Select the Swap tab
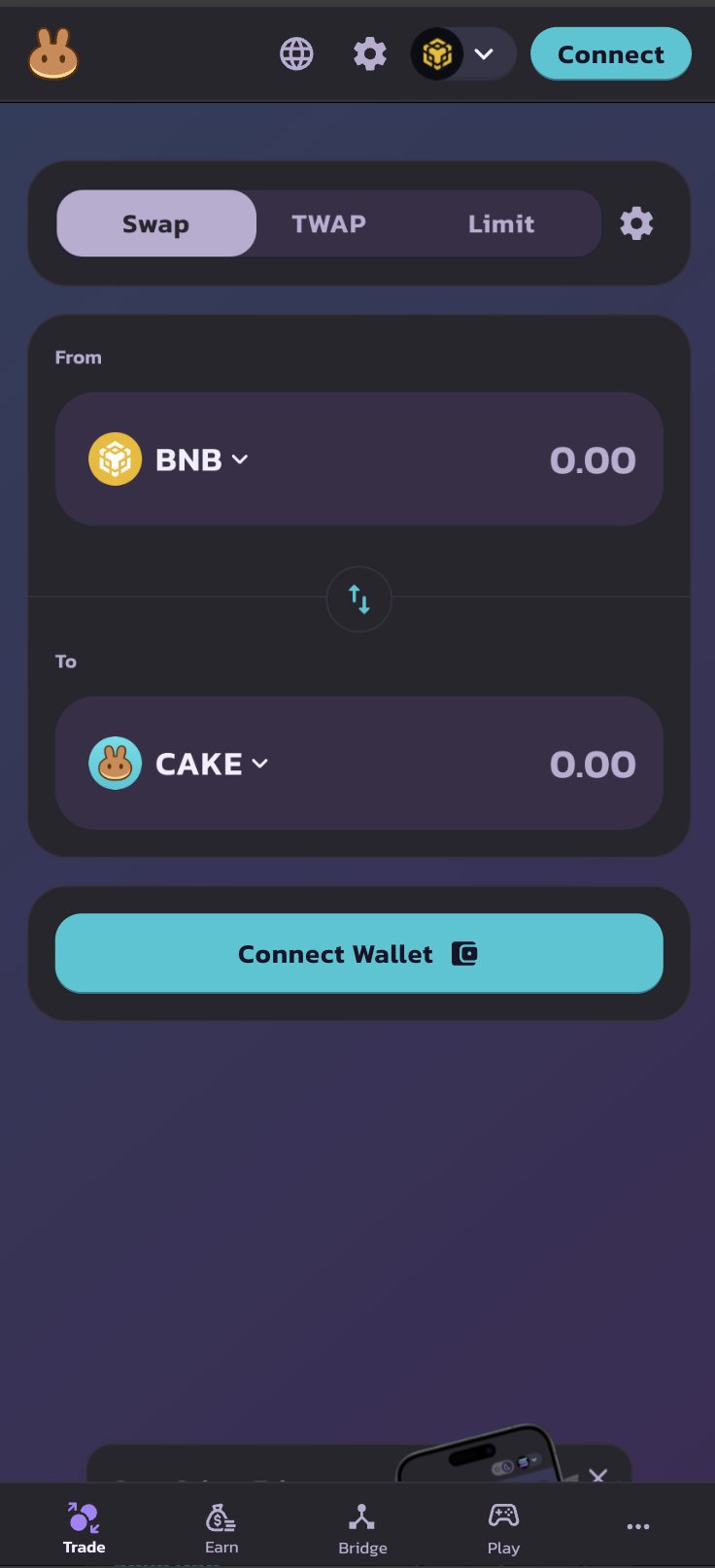This screenshot has height=1568, width=715. point(155,223)
